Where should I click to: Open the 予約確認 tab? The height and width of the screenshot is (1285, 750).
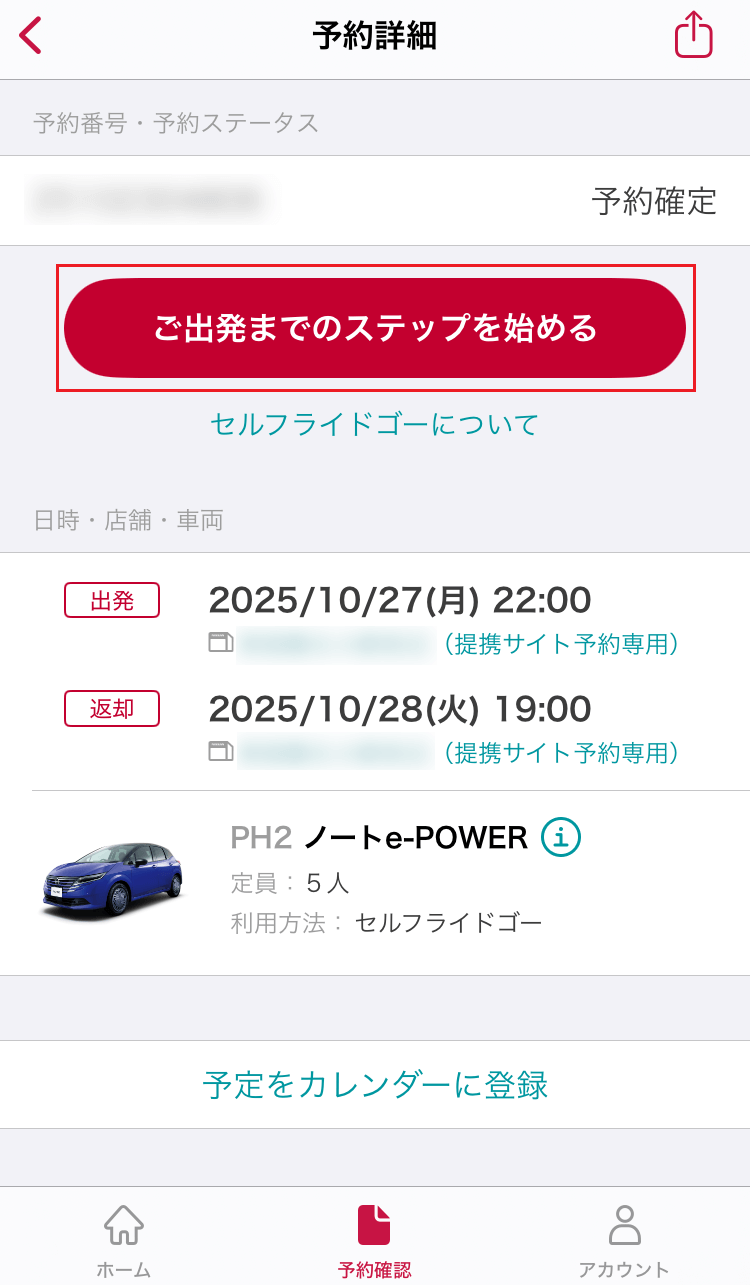click(x=375, y=1240)
